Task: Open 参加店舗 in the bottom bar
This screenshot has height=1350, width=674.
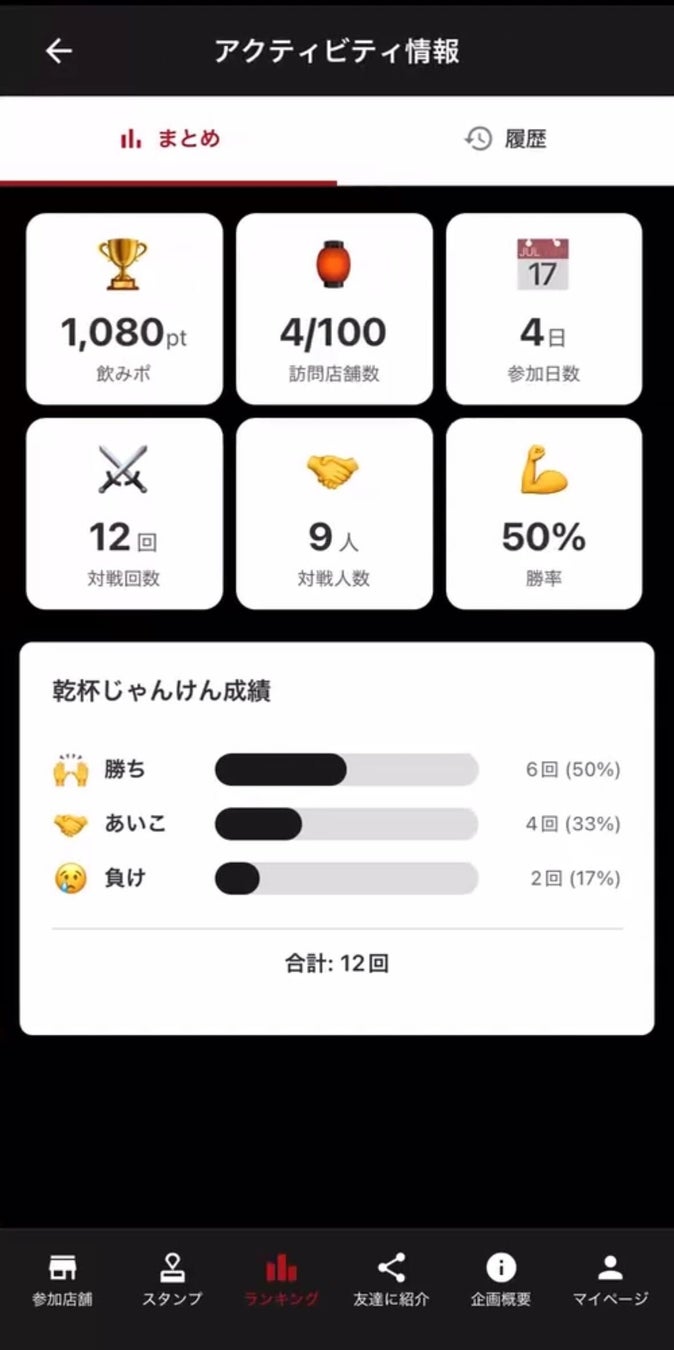Action: point(62,1281)
